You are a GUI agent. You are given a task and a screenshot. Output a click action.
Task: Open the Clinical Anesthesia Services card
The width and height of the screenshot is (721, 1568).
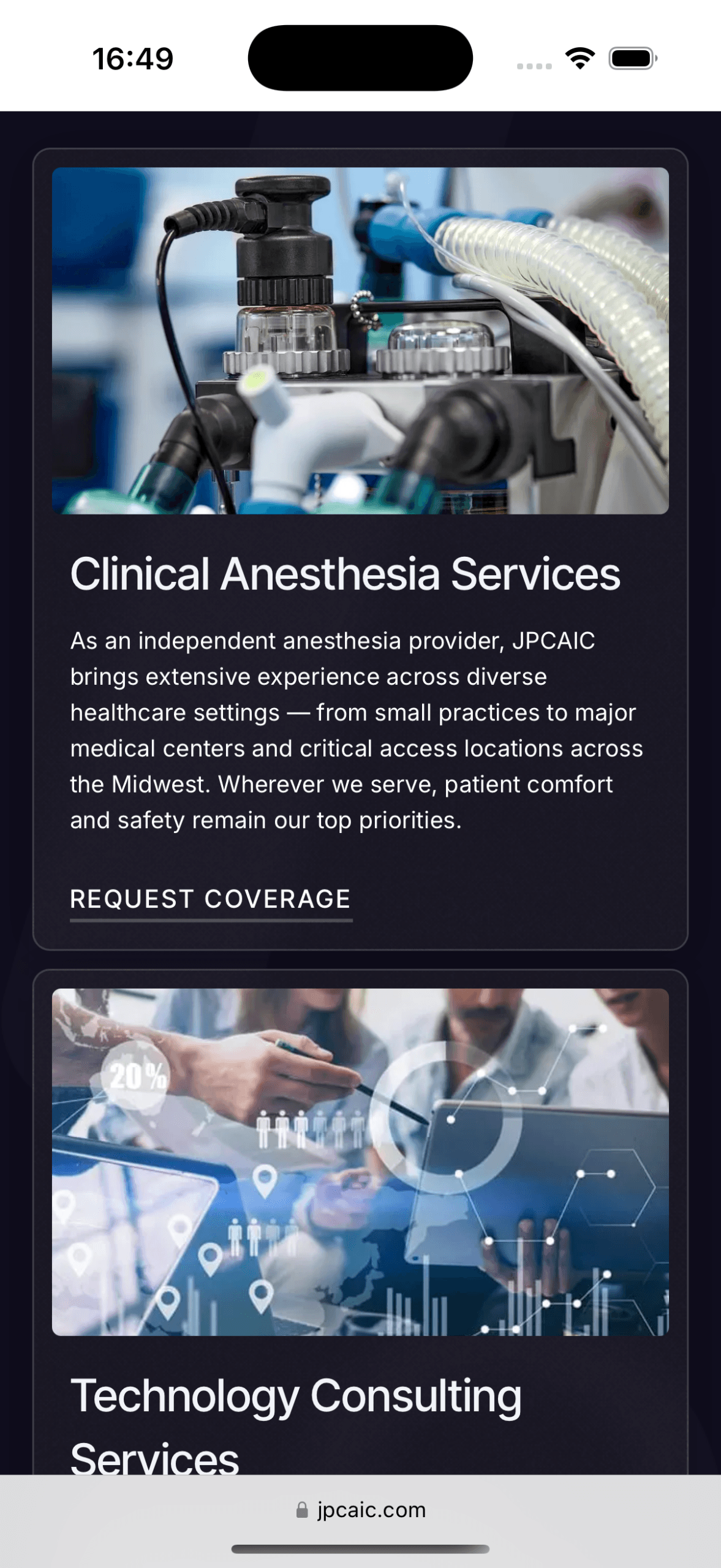[x=345, y=574]
